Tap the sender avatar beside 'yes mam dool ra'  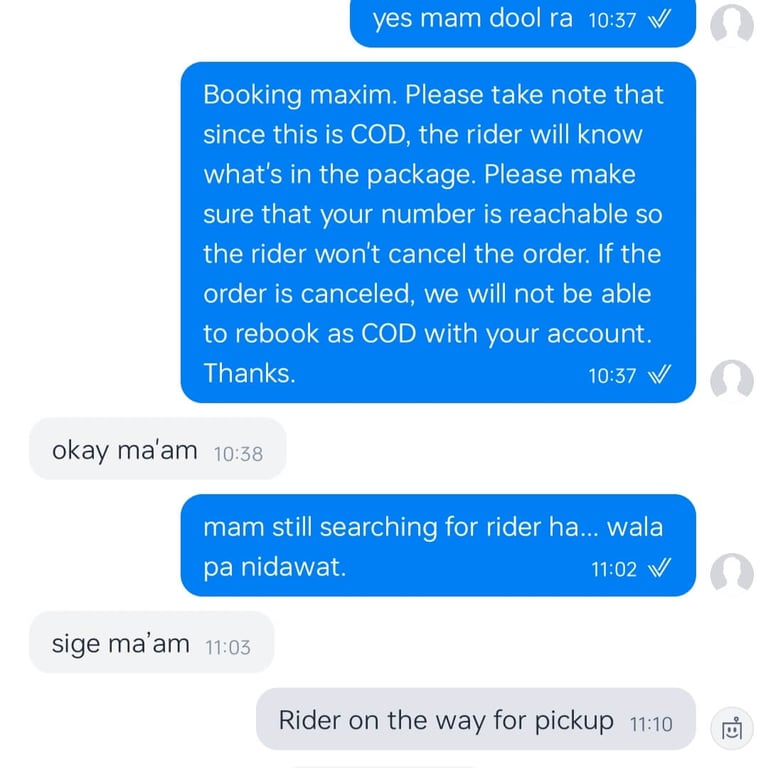(x=731, y=24)
